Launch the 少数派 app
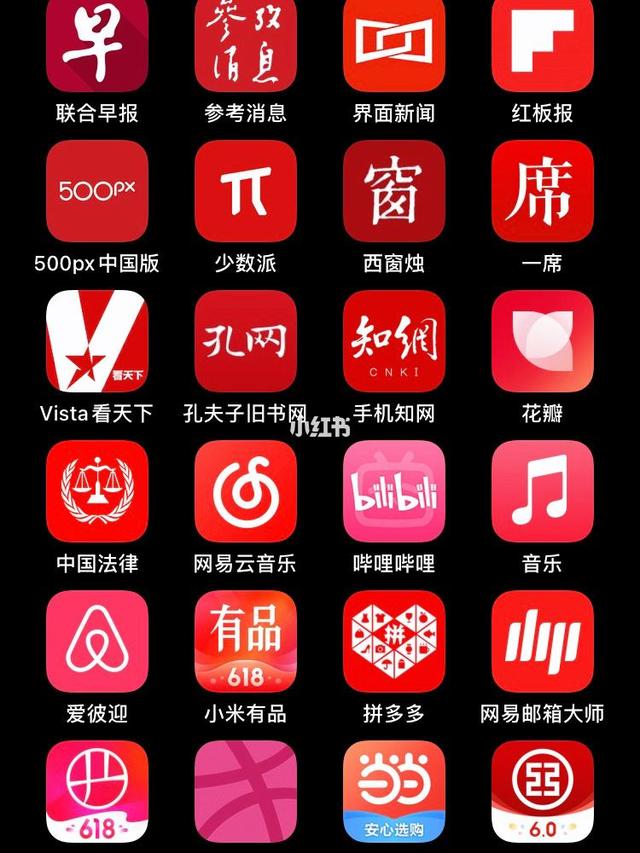 coord(245,191)
